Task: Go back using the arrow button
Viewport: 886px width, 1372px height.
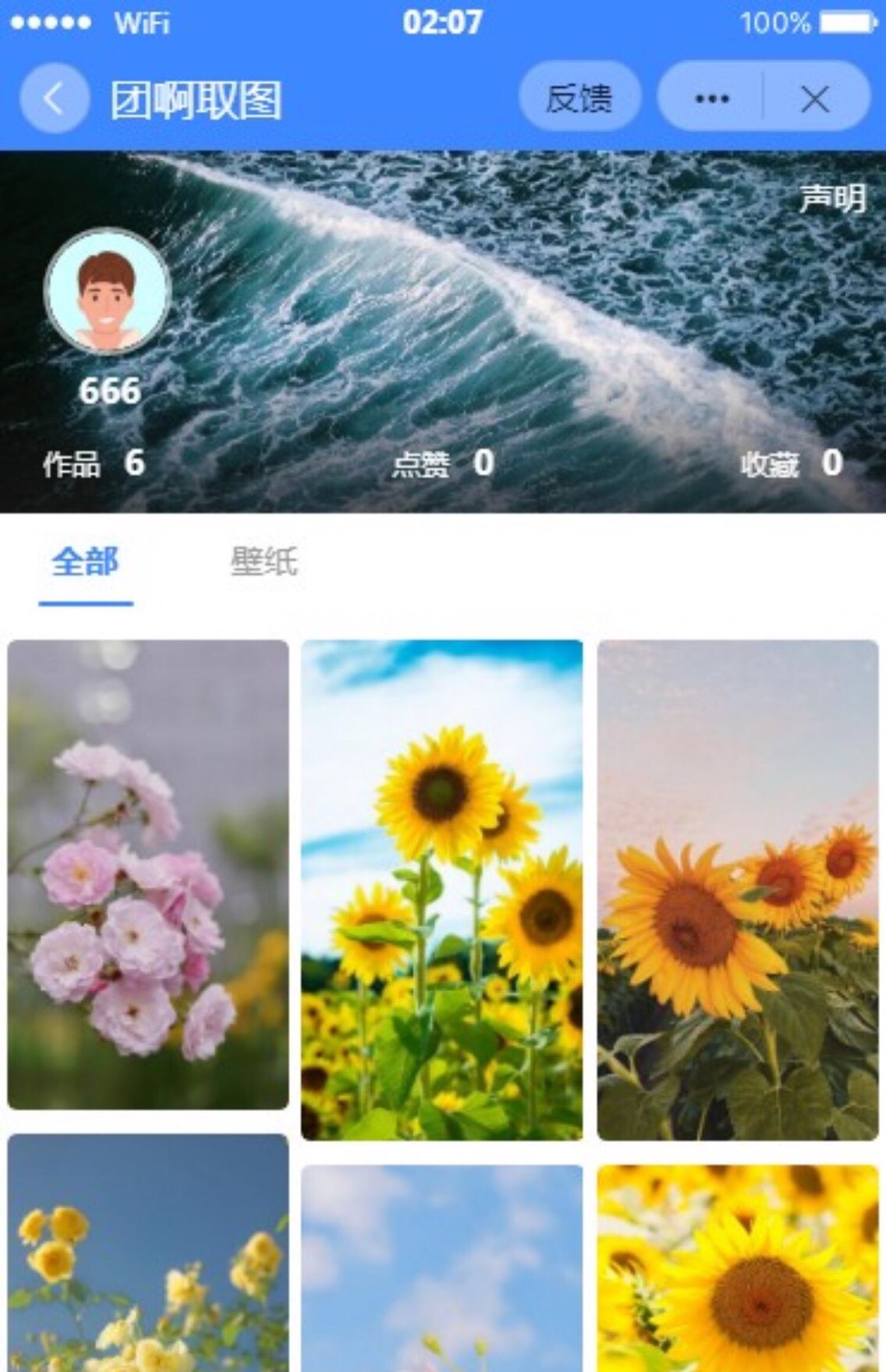Action: [x=53, y=98]
